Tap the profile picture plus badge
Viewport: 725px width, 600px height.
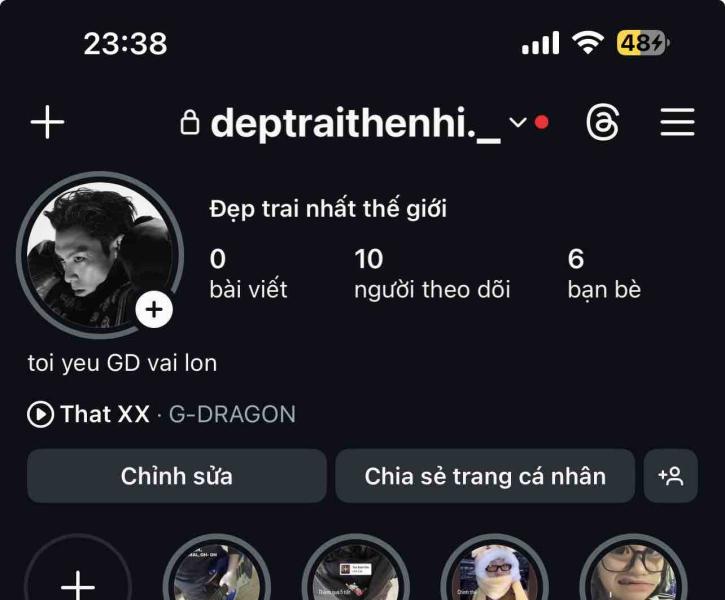[154, 310]
